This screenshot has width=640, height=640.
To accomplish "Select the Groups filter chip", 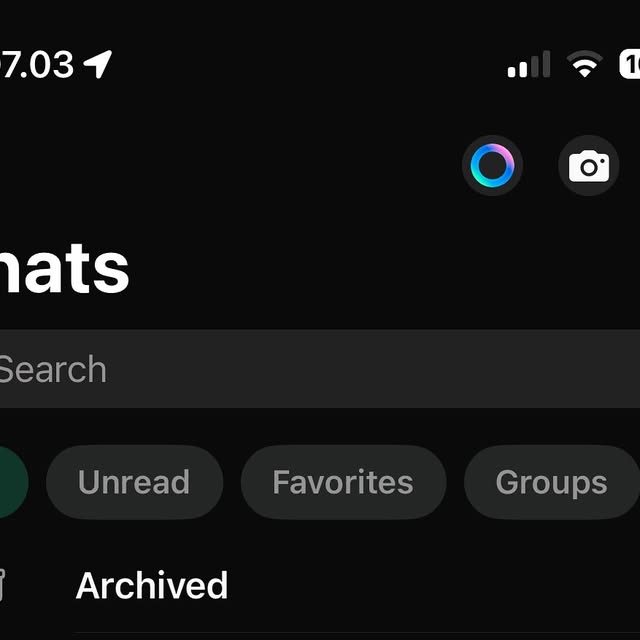I will pos(551,482).
